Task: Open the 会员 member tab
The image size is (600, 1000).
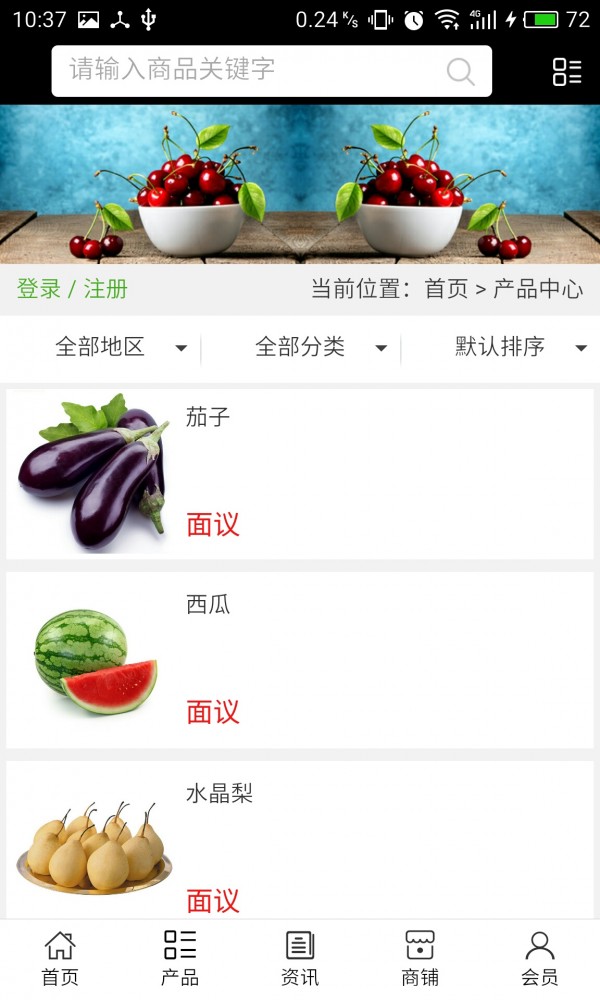Action: coord(540,958)
